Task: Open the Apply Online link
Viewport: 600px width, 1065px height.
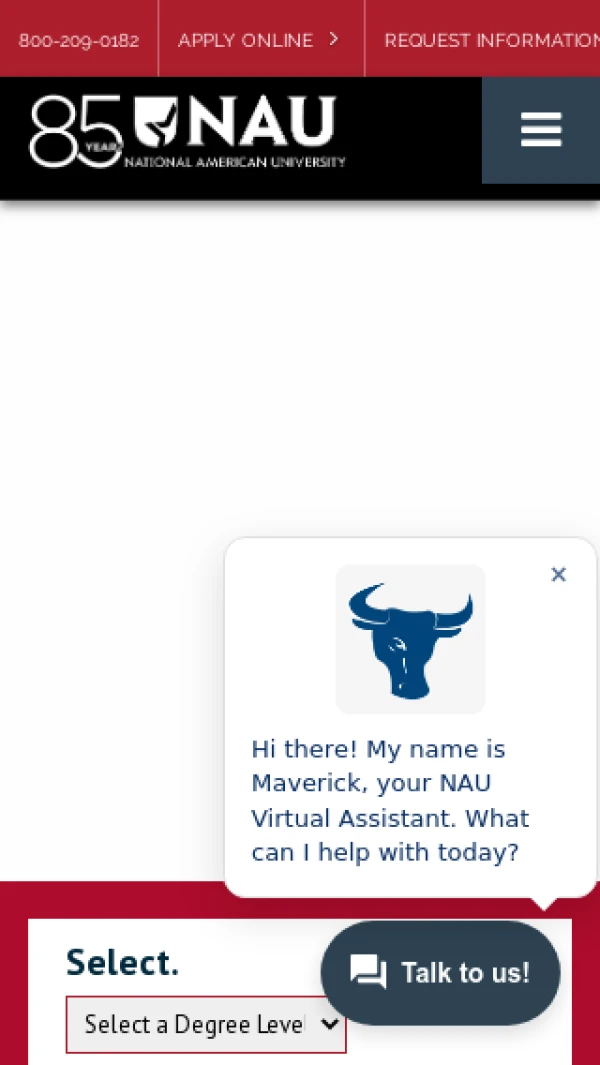Action: point(259,40)
